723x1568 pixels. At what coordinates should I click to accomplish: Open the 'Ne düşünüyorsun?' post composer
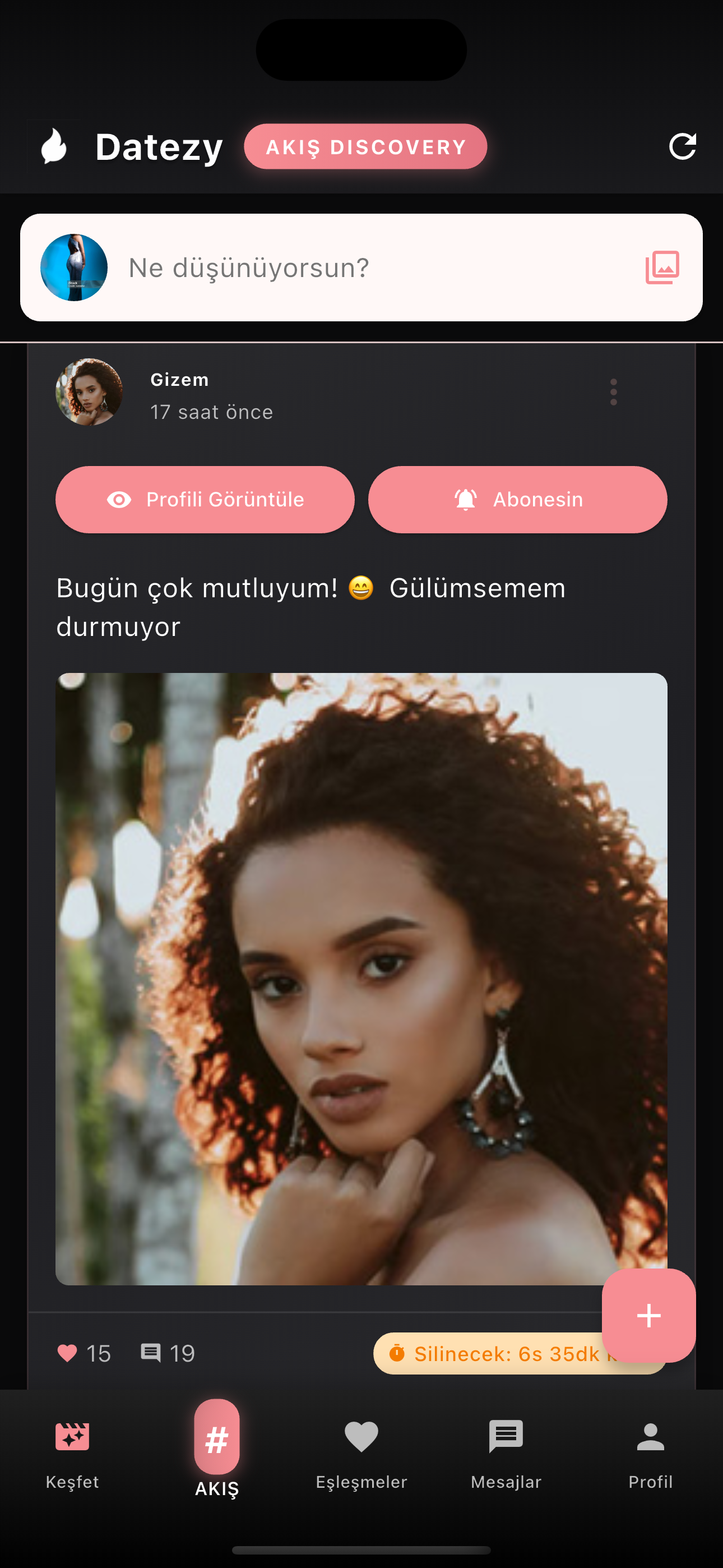coord(365,268)
